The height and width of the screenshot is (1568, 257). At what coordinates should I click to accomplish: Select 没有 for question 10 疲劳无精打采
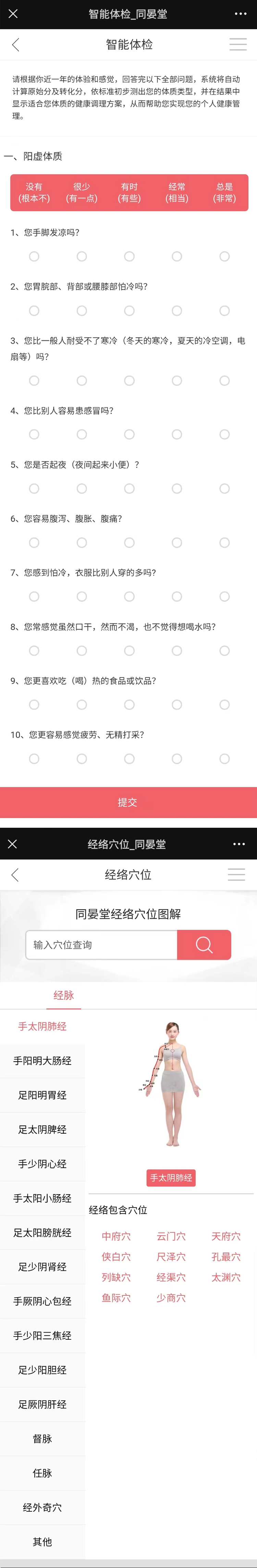[34, 758]
